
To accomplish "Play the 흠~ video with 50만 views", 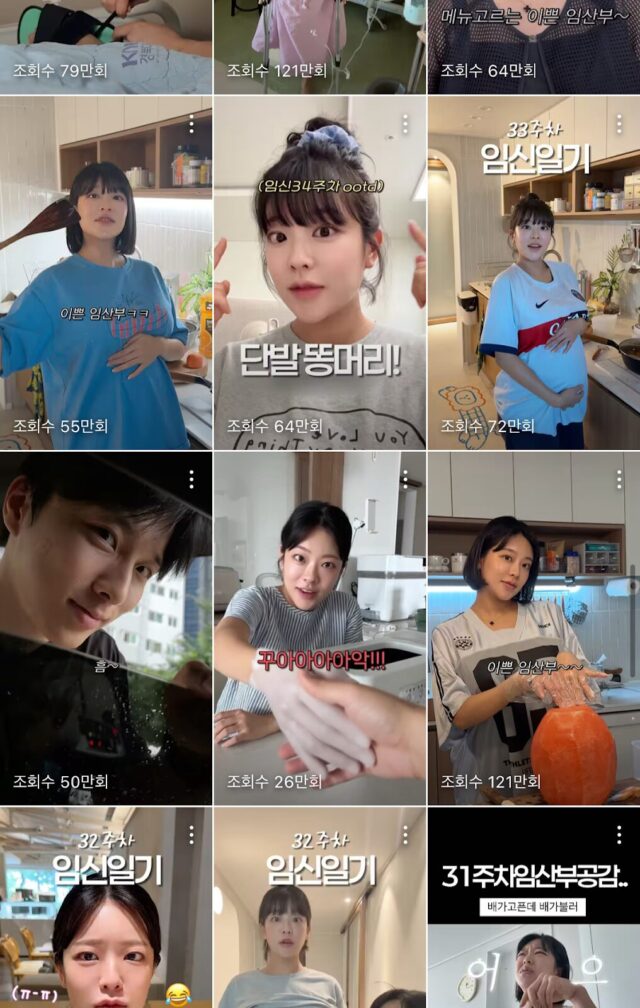I will pyautogui.click(x=105, y=630).
